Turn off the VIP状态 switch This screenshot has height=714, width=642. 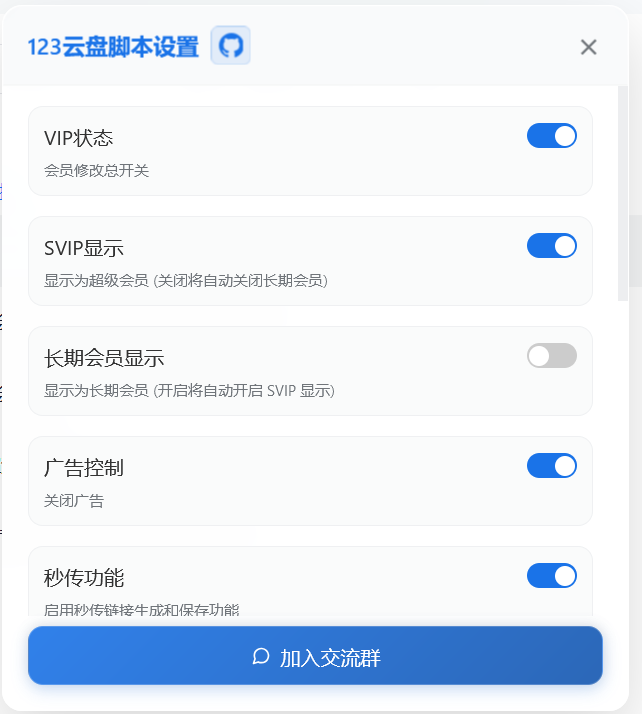(552, 136)
